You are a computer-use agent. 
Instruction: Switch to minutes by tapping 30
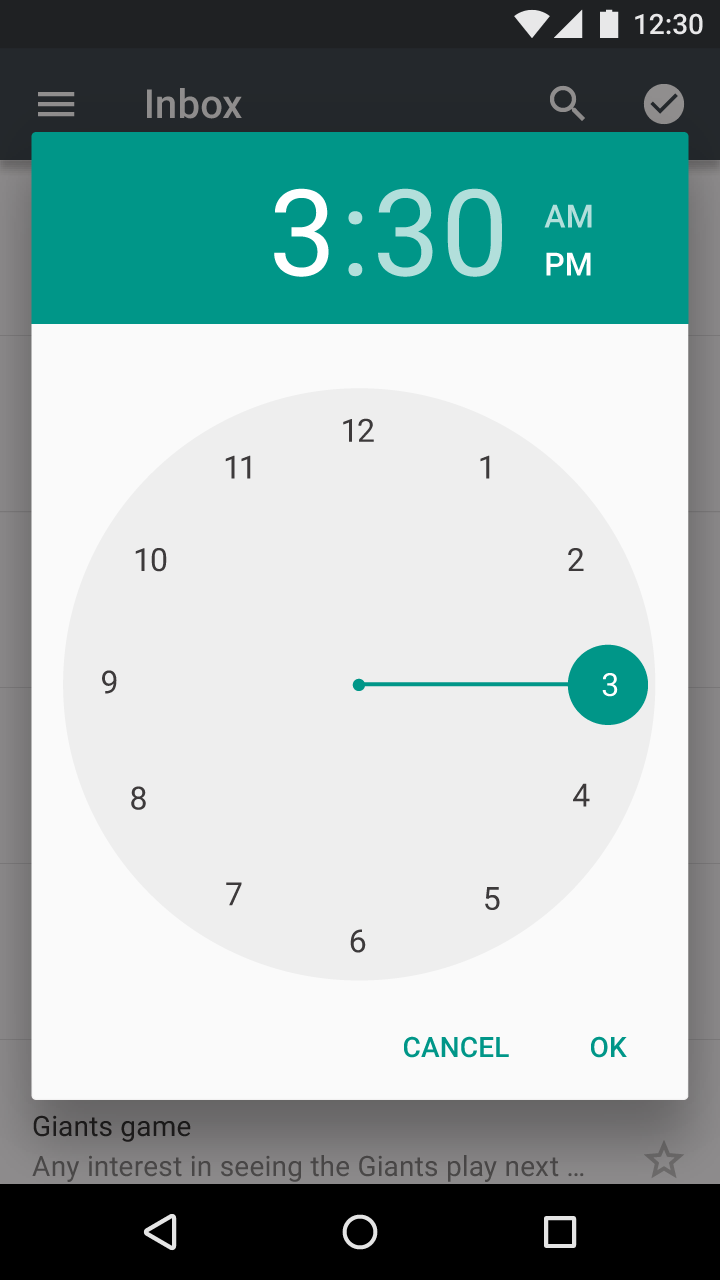(x=441, y=234)
